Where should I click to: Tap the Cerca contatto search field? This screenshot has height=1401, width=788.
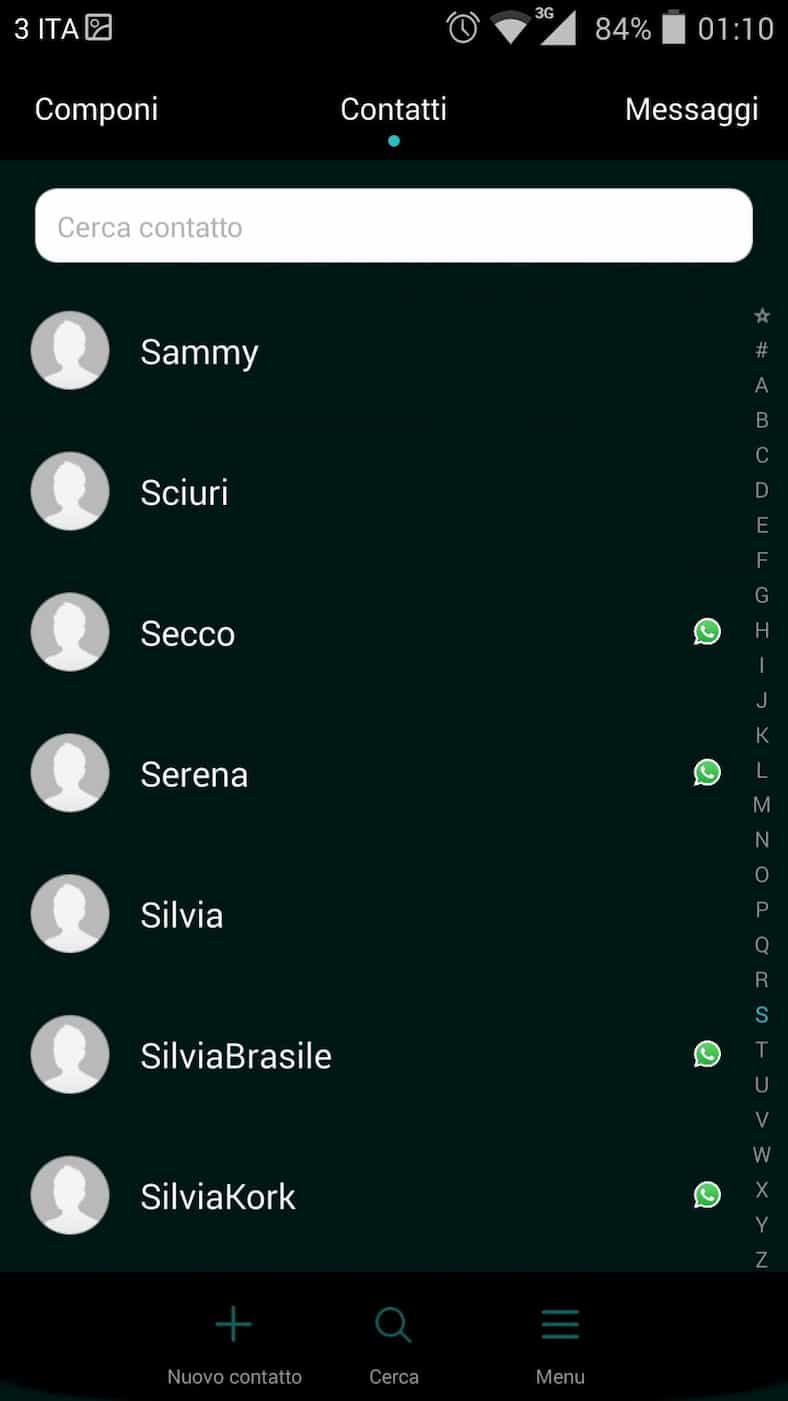(x=393, y=226)
